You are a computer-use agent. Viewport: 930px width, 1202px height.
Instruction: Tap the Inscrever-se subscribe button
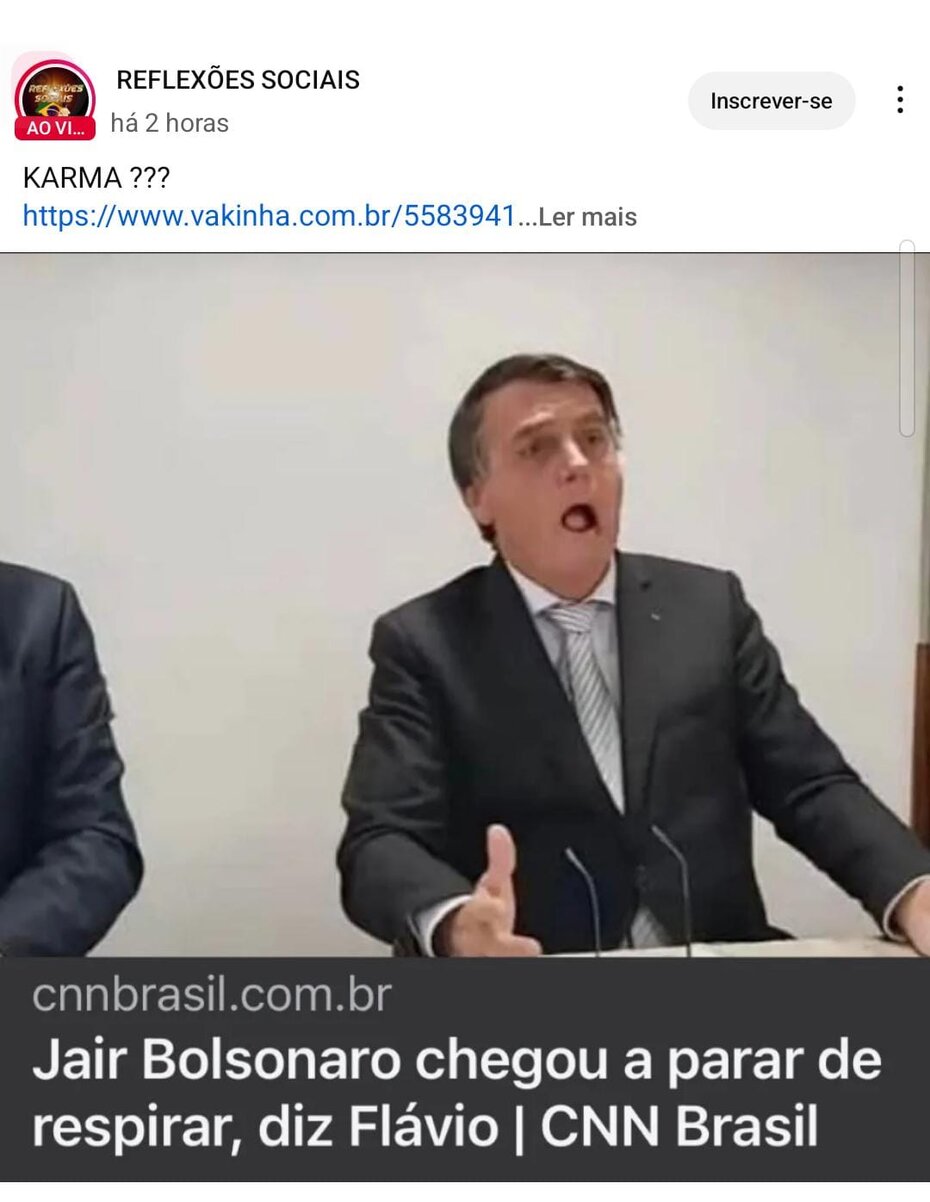pyautogui.click(x=771, y=101)
